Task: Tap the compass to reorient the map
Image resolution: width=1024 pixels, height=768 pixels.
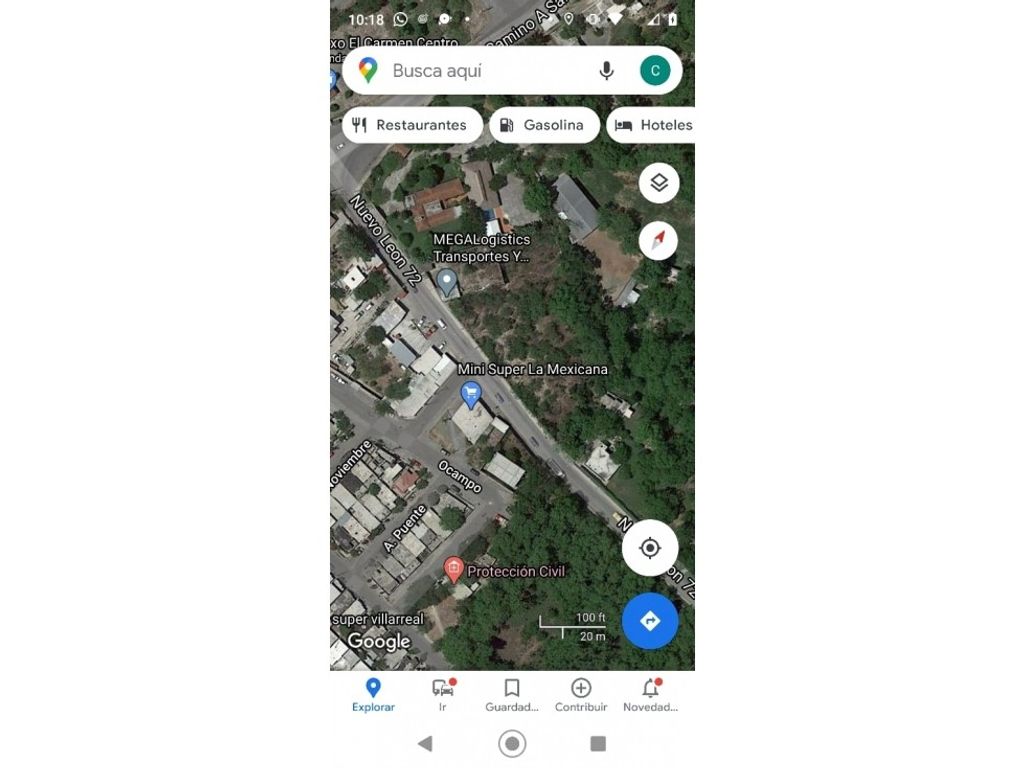Action: [658, 241]
